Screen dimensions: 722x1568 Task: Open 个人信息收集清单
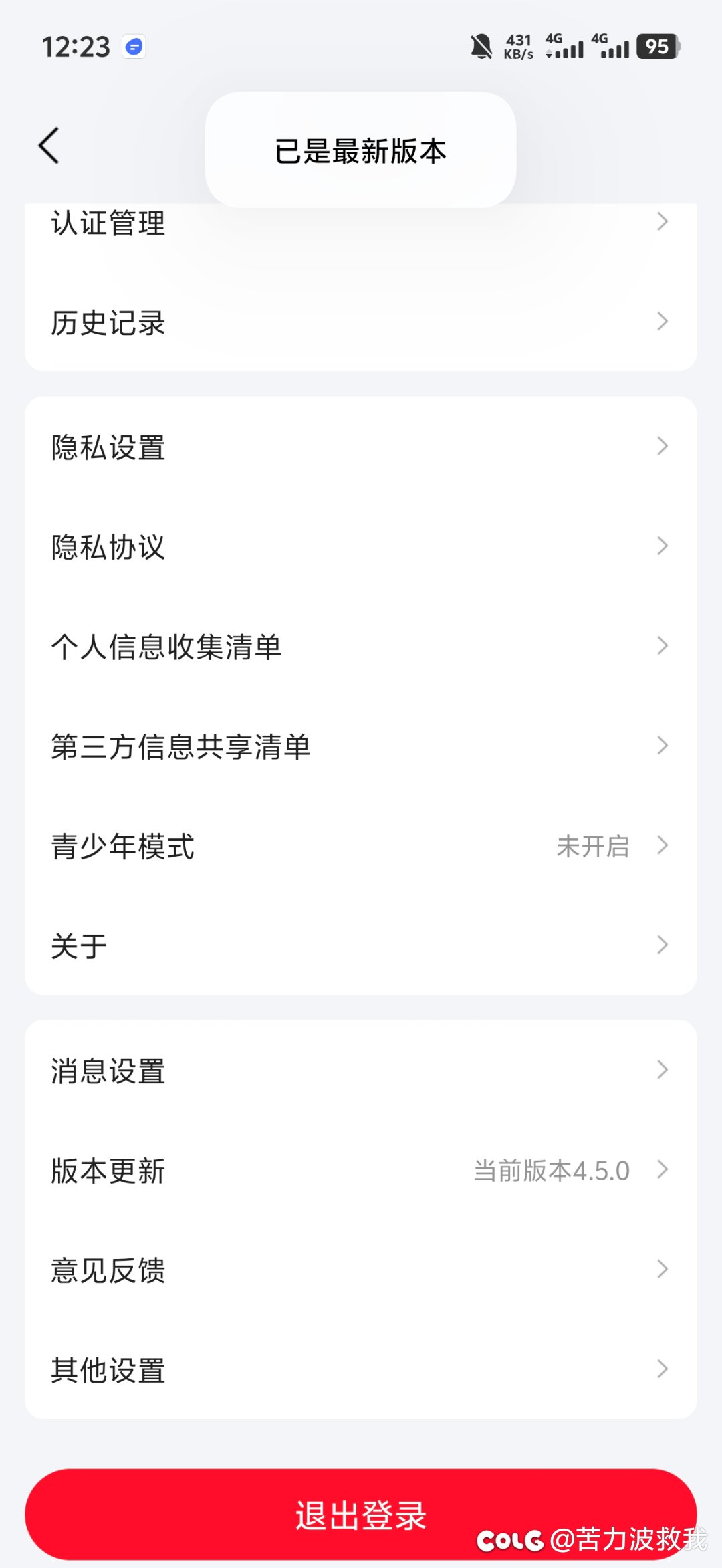click(x=361, y=646)
